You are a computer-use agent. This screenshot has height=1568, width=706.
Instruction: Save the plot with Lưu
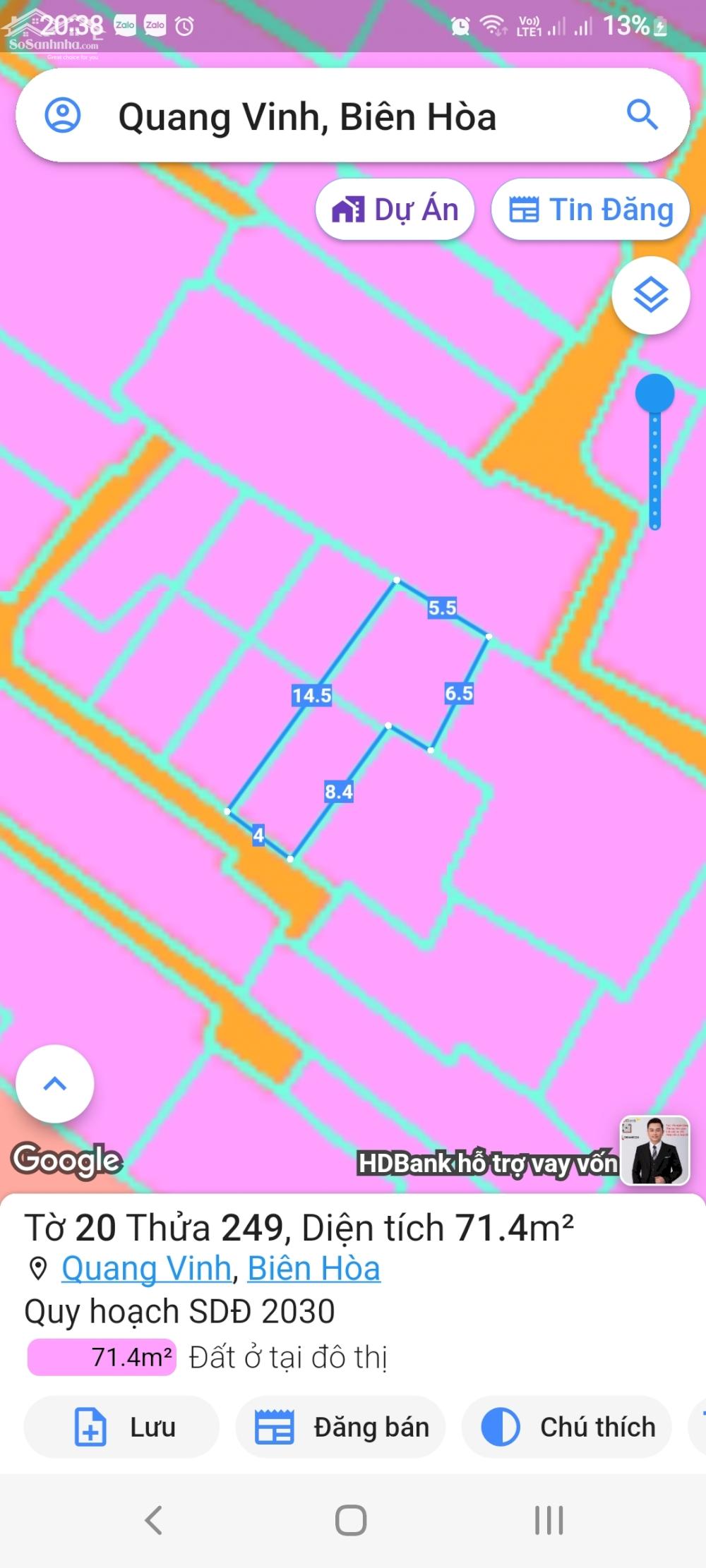tap(121, 1426)
